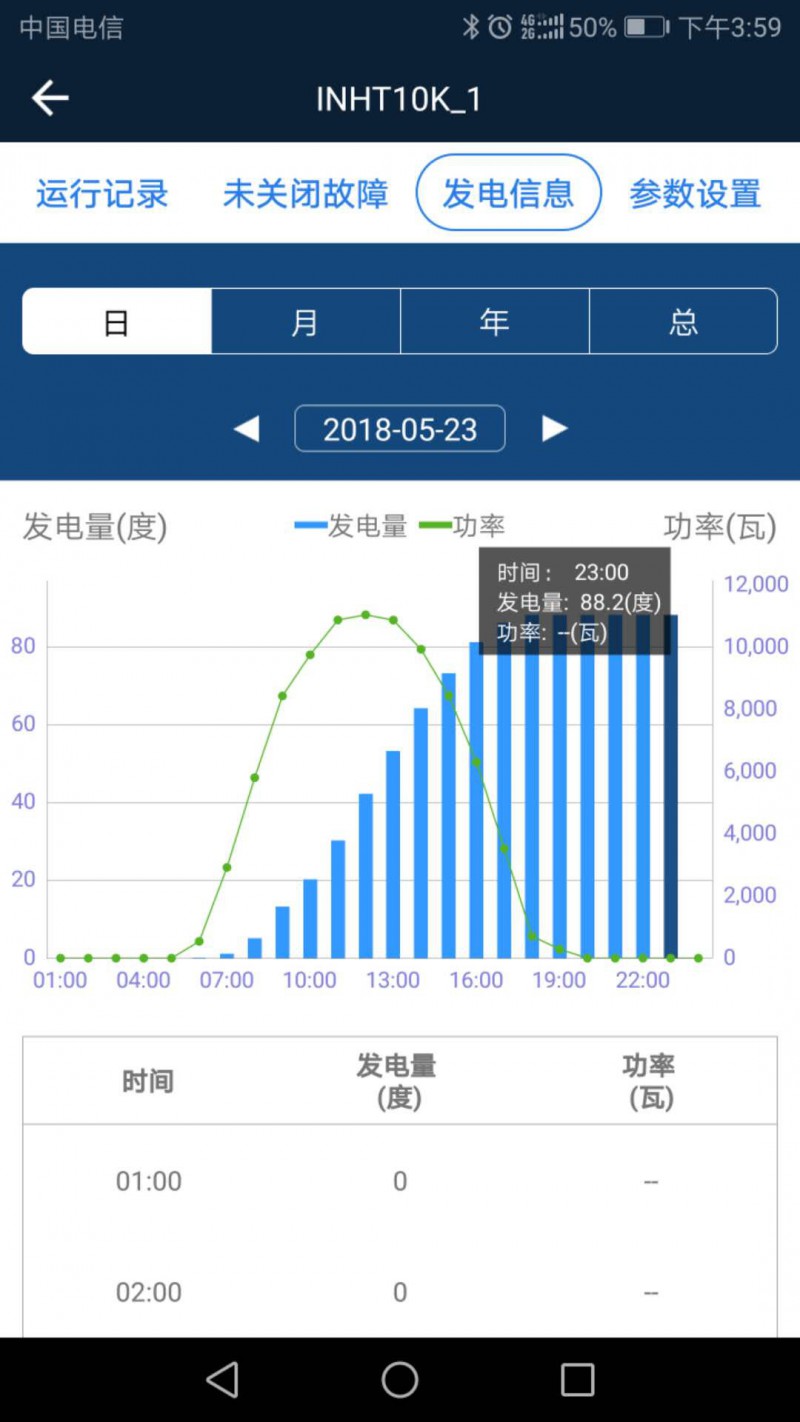Open the recent apps overview
800x1422 pixels.
pyautogui.click(x=577, y=1380)
